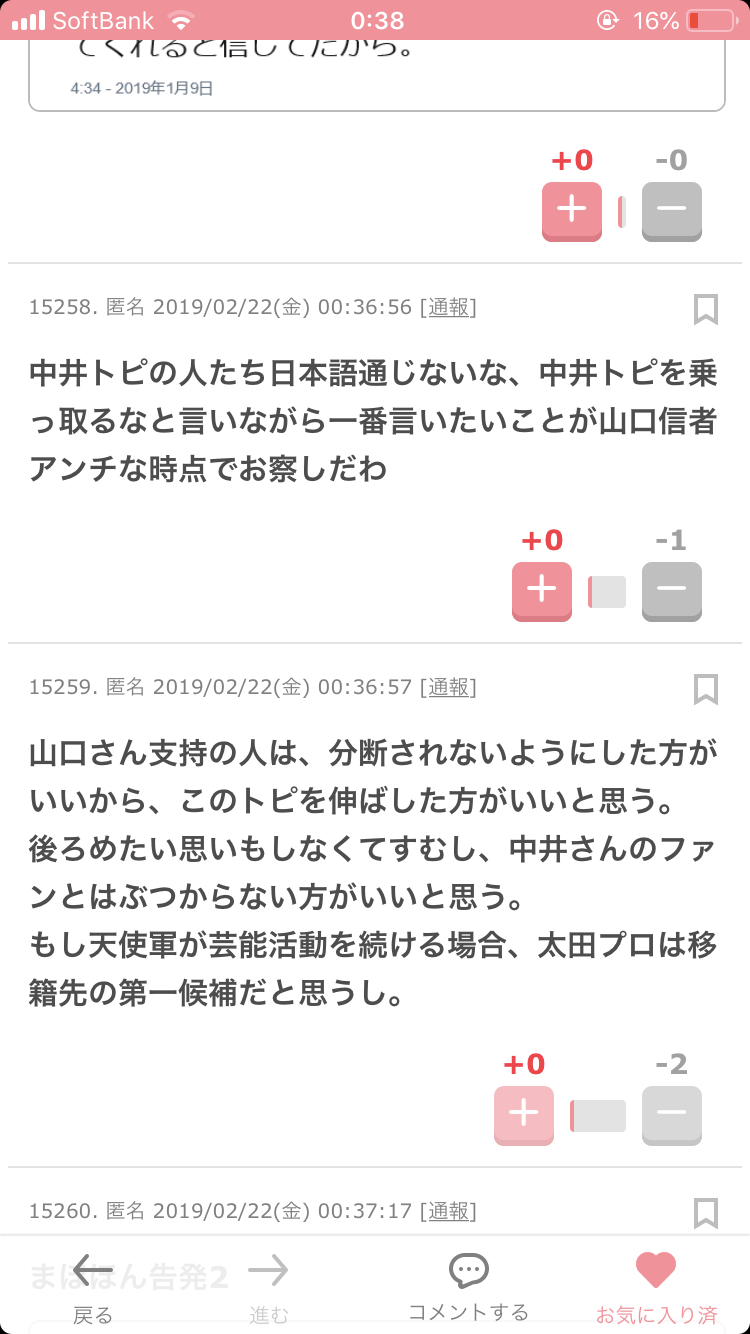This screenshot has width=750, height=1334.
Task: Downvote comment 15259 with minus button
Action: pyautogui.click(x=671, y=1115)
